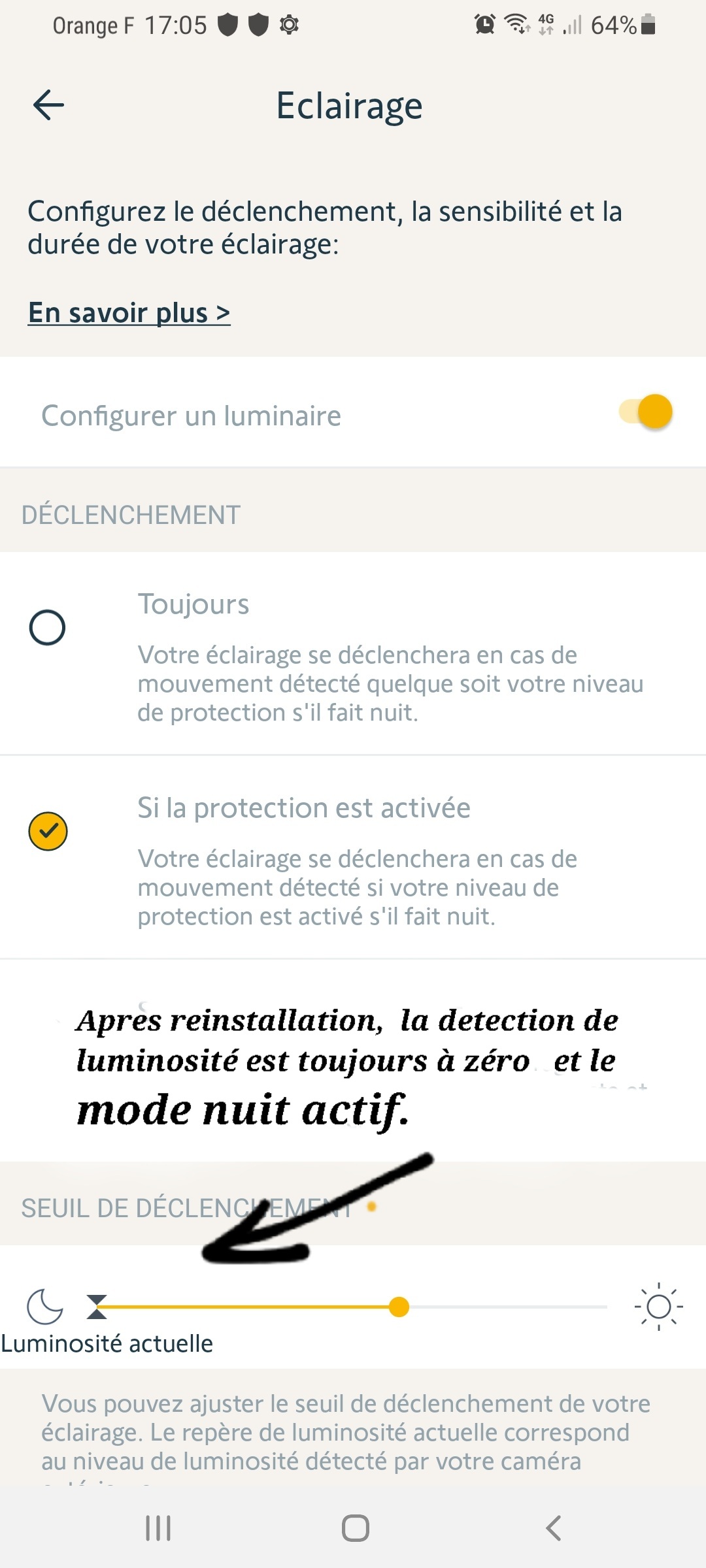The width and height of the screenshot is (706, 1568).
Task: Tap the trigger threshold slider handle
Action: coord(399,1307)
